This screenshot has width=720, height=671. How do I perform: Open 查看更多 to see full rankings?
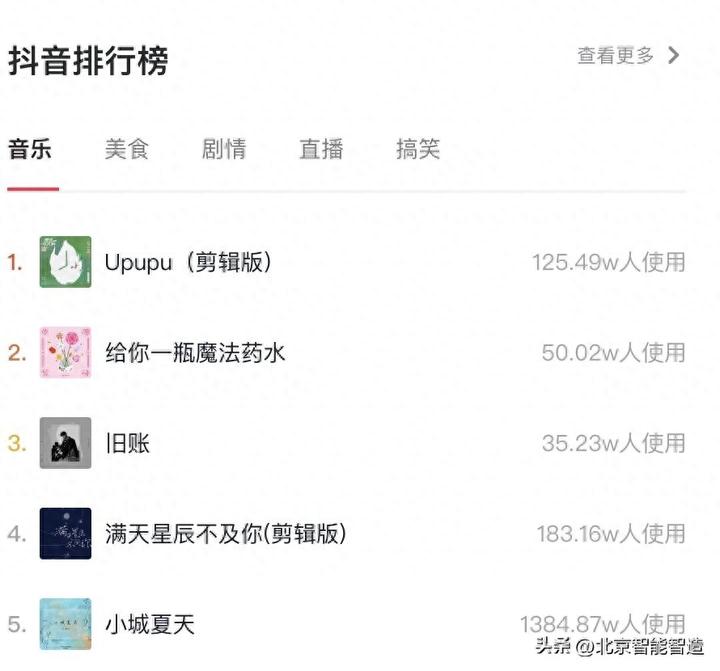click(x=627, y=56)
